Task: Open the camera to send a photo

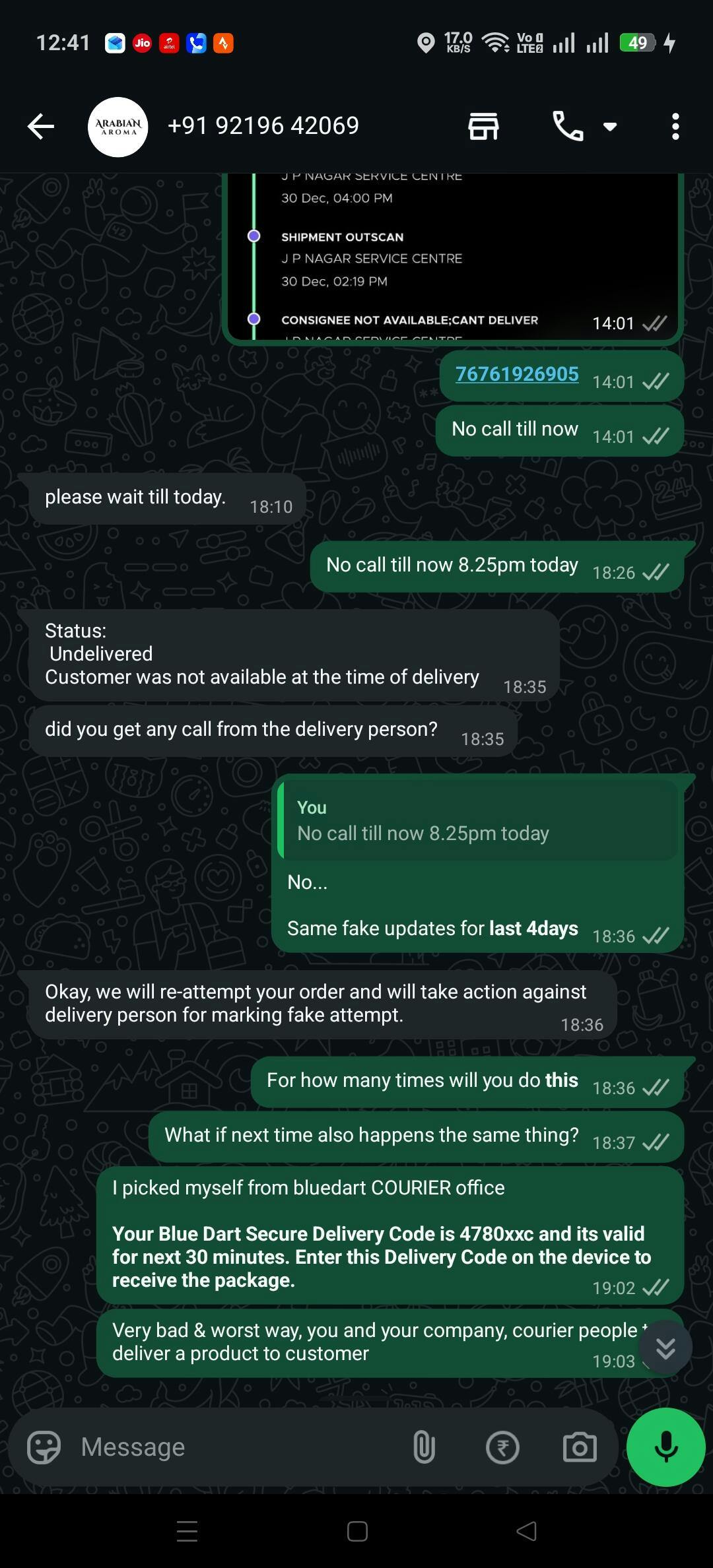Action: (x=579, y=1447)
